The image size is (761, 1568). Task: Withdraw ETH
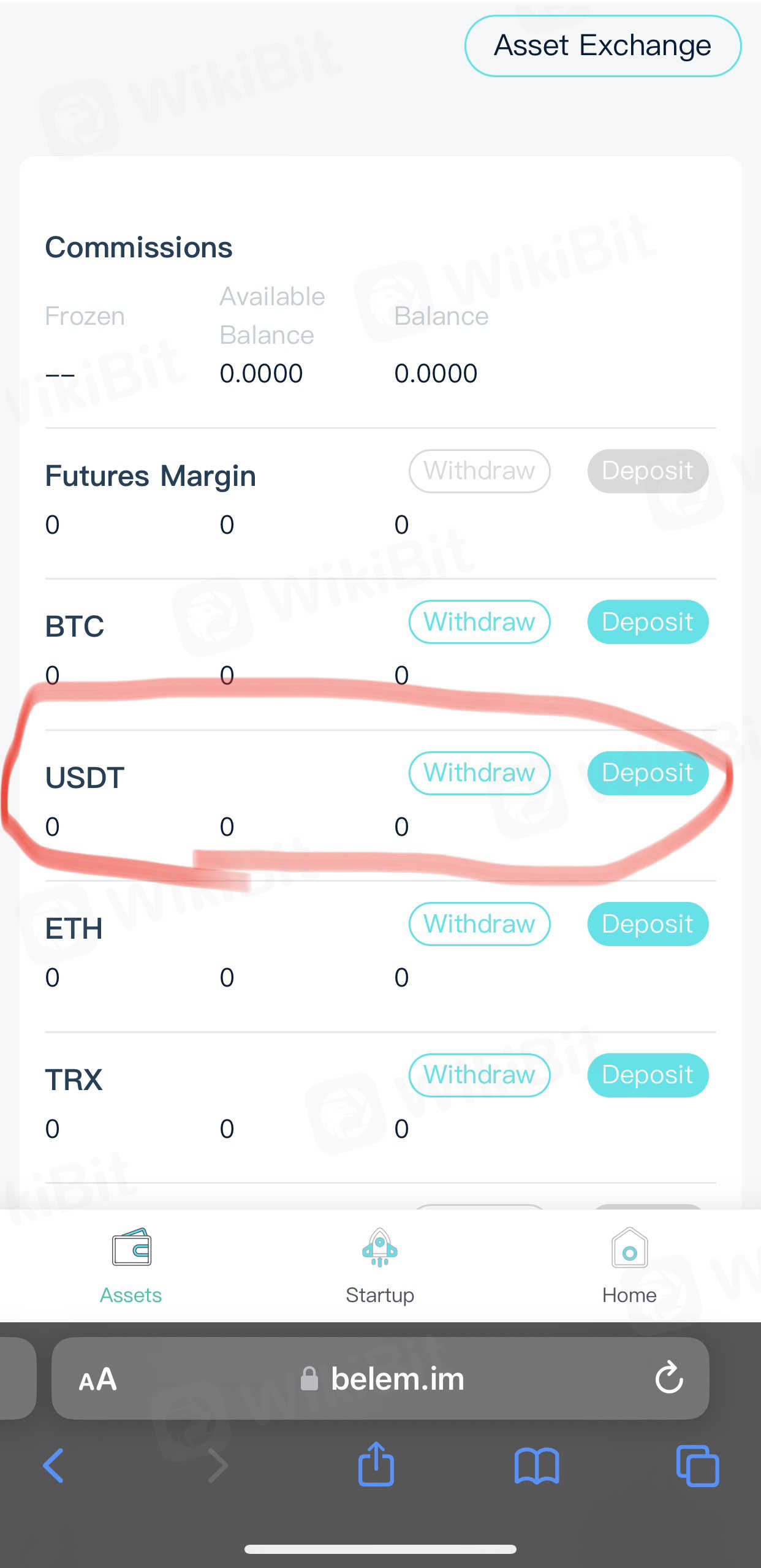[x=479, y=924]
